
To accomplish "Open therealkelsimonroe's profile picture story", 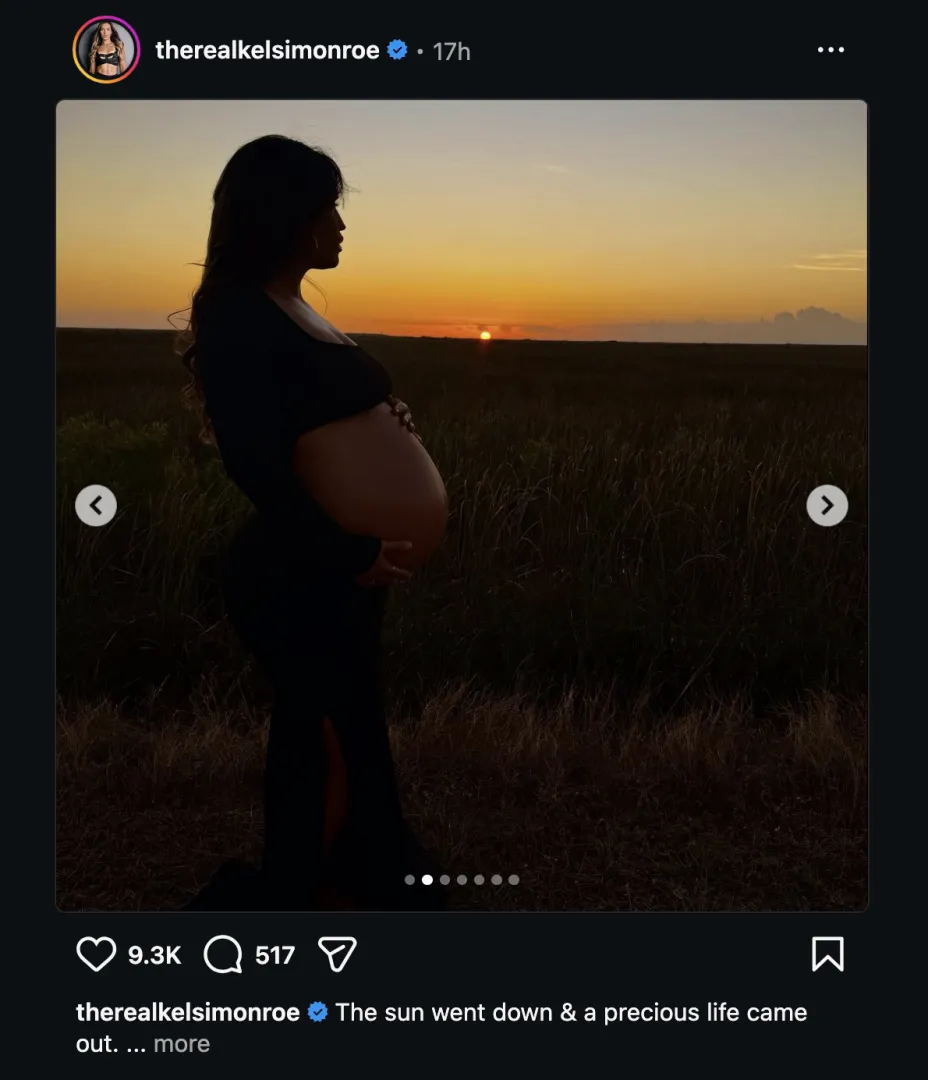I will point(105,50).
